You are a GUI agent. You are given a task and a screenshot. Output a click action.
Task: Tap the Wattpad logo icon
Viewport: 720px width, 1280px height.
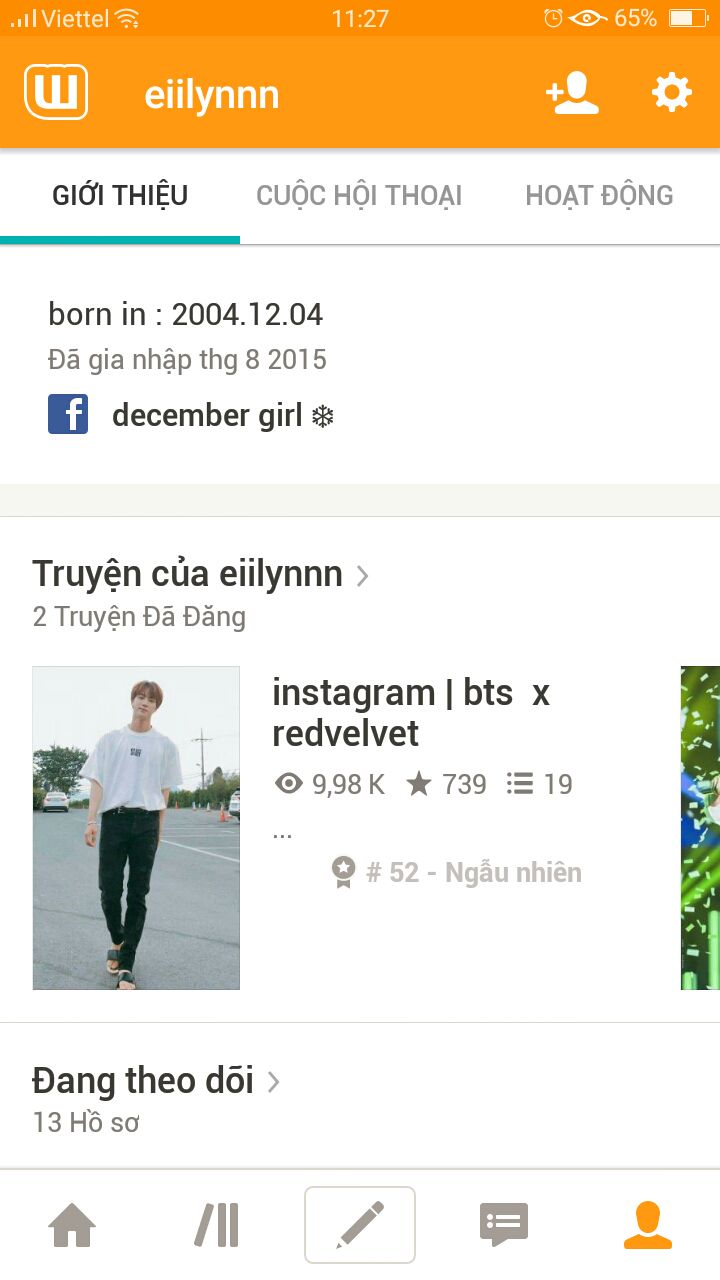tap(56, 92)
